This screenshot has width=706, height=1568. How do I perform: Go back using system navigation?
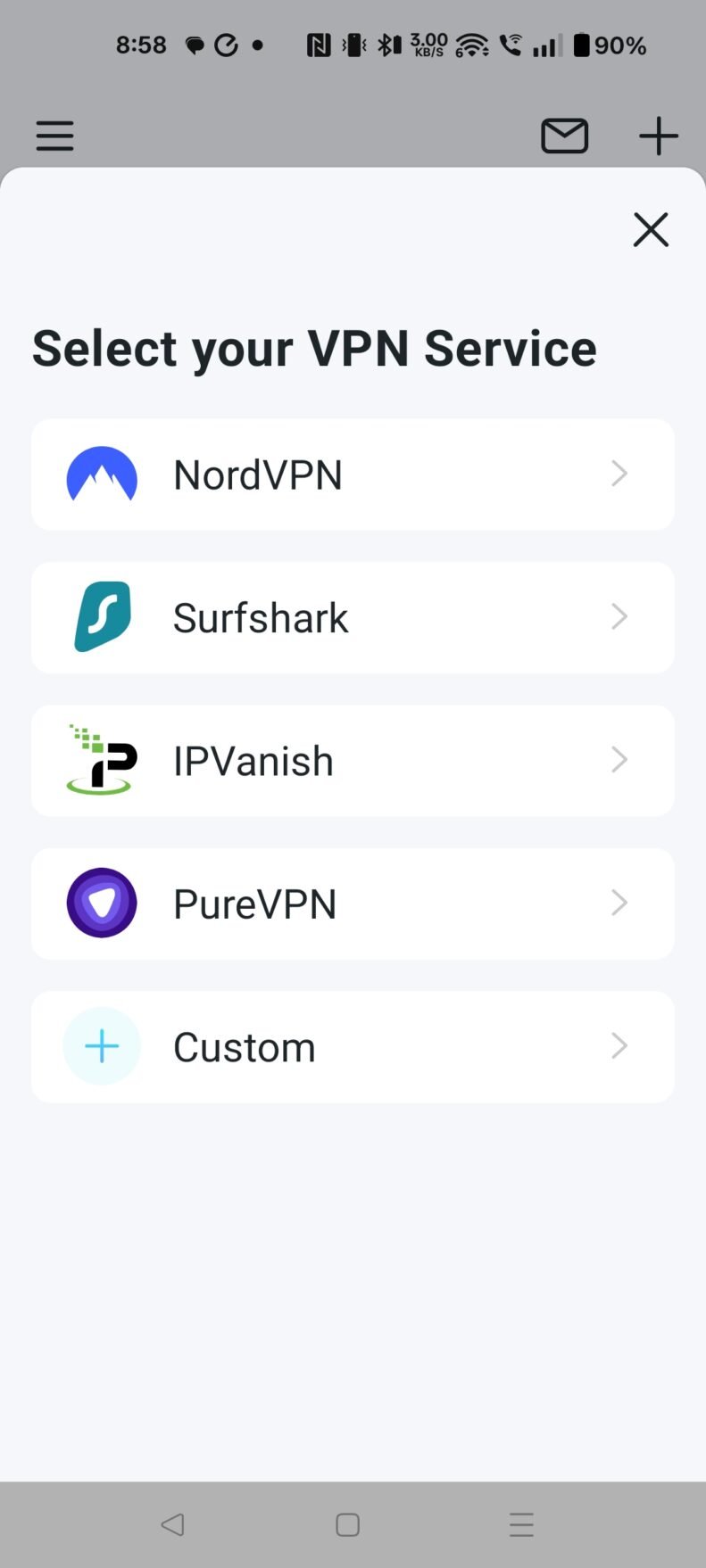[173, 1524]
